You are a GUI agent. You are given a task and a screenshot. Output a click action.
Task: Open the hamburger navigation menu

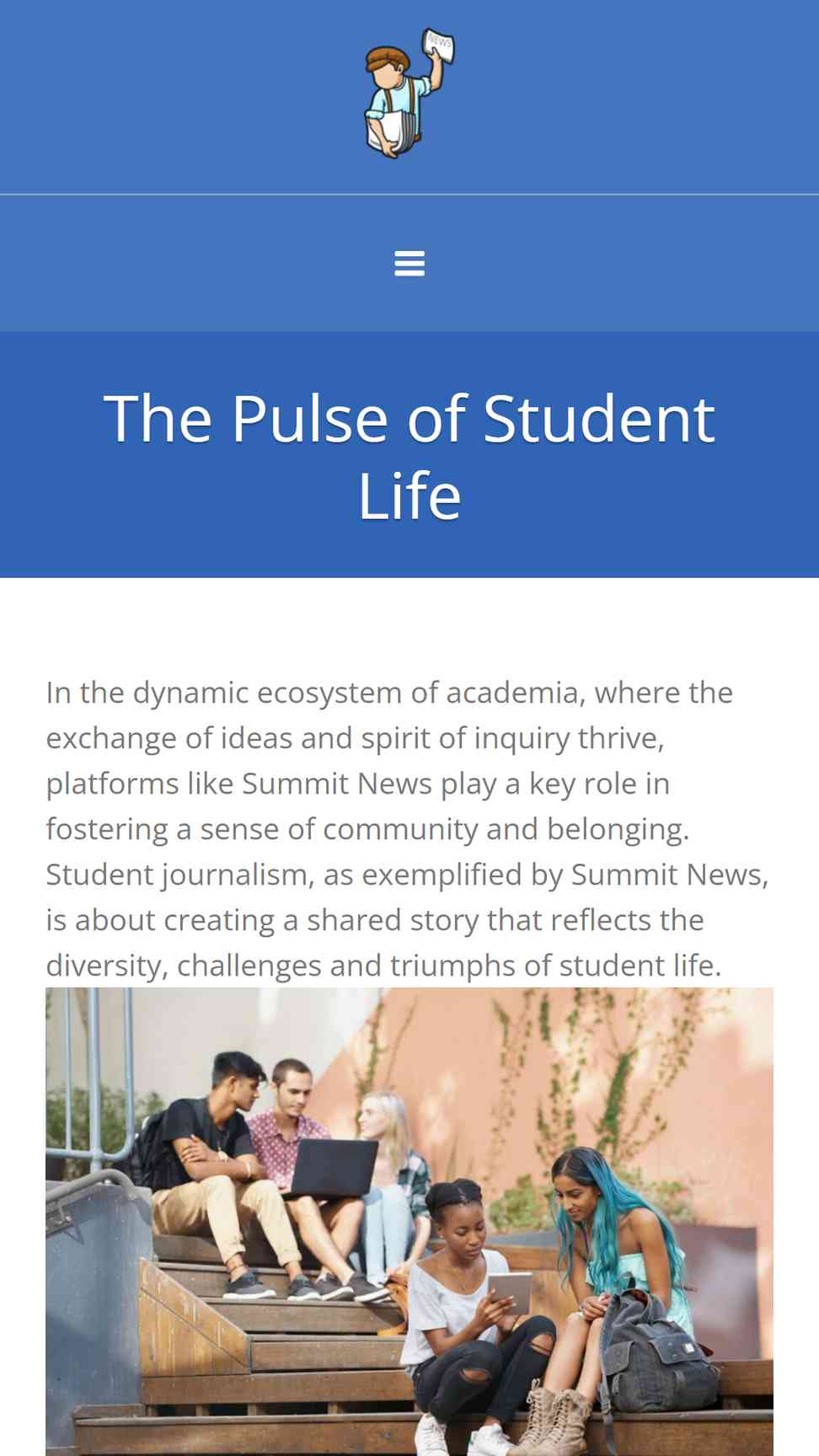[409, 263]
